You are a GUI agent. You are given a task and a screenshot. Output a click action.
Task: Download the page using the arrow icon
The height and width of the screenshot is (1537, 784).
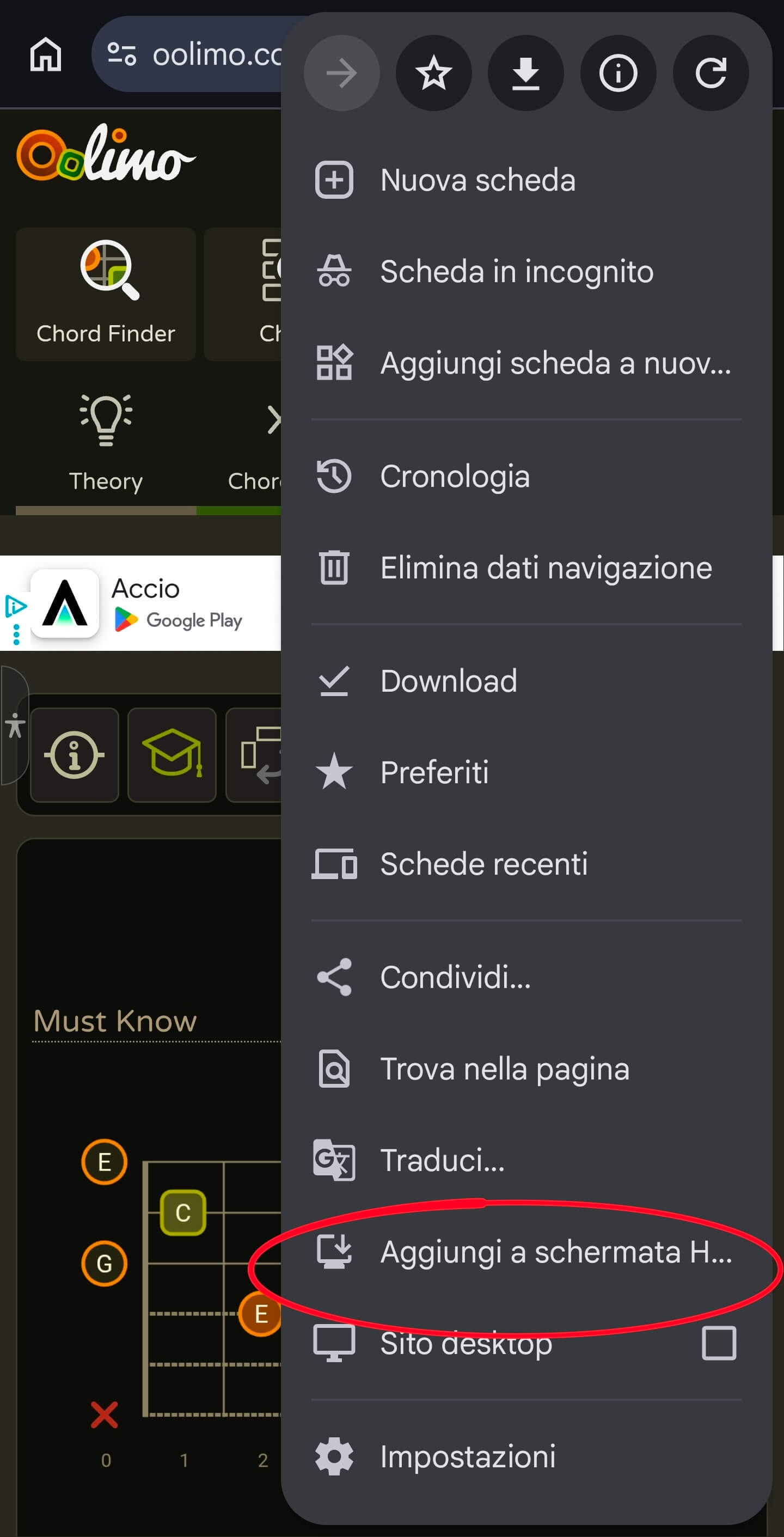pyautogui.click(x=525, y=73)
